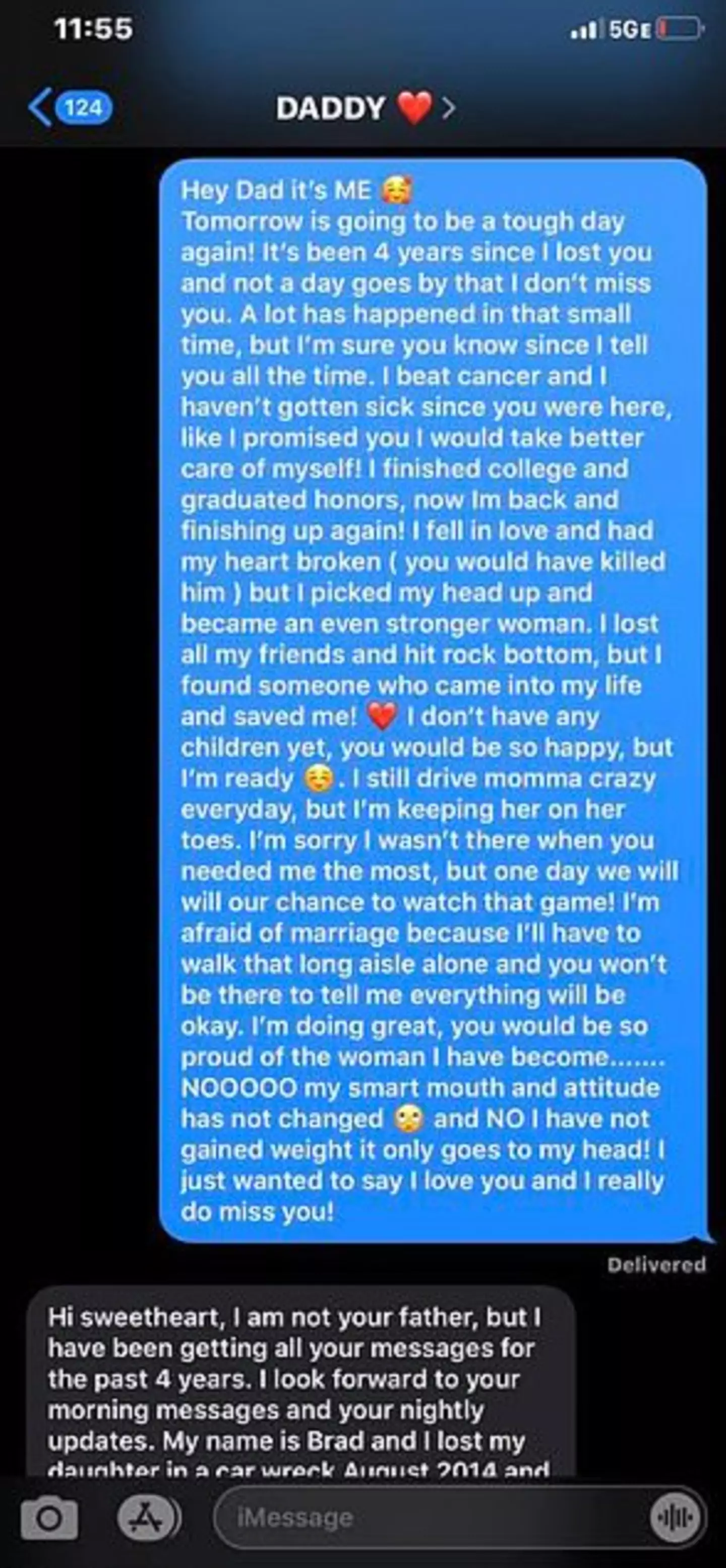Open the camera to attach a photo
The width and height of the screenshot is (726, 1568).
coord(49,1518)
